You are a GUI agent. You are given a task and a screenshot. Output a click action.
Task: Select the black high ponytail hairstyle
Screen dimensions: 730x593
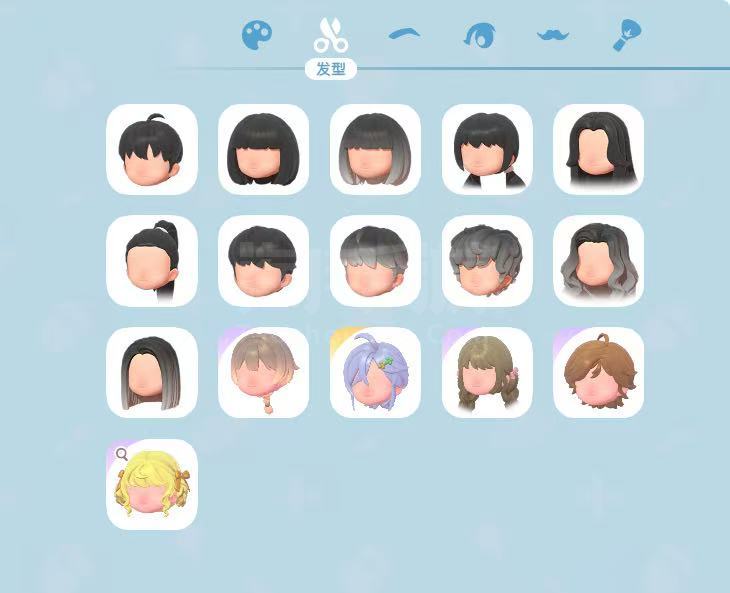[152, 260]
